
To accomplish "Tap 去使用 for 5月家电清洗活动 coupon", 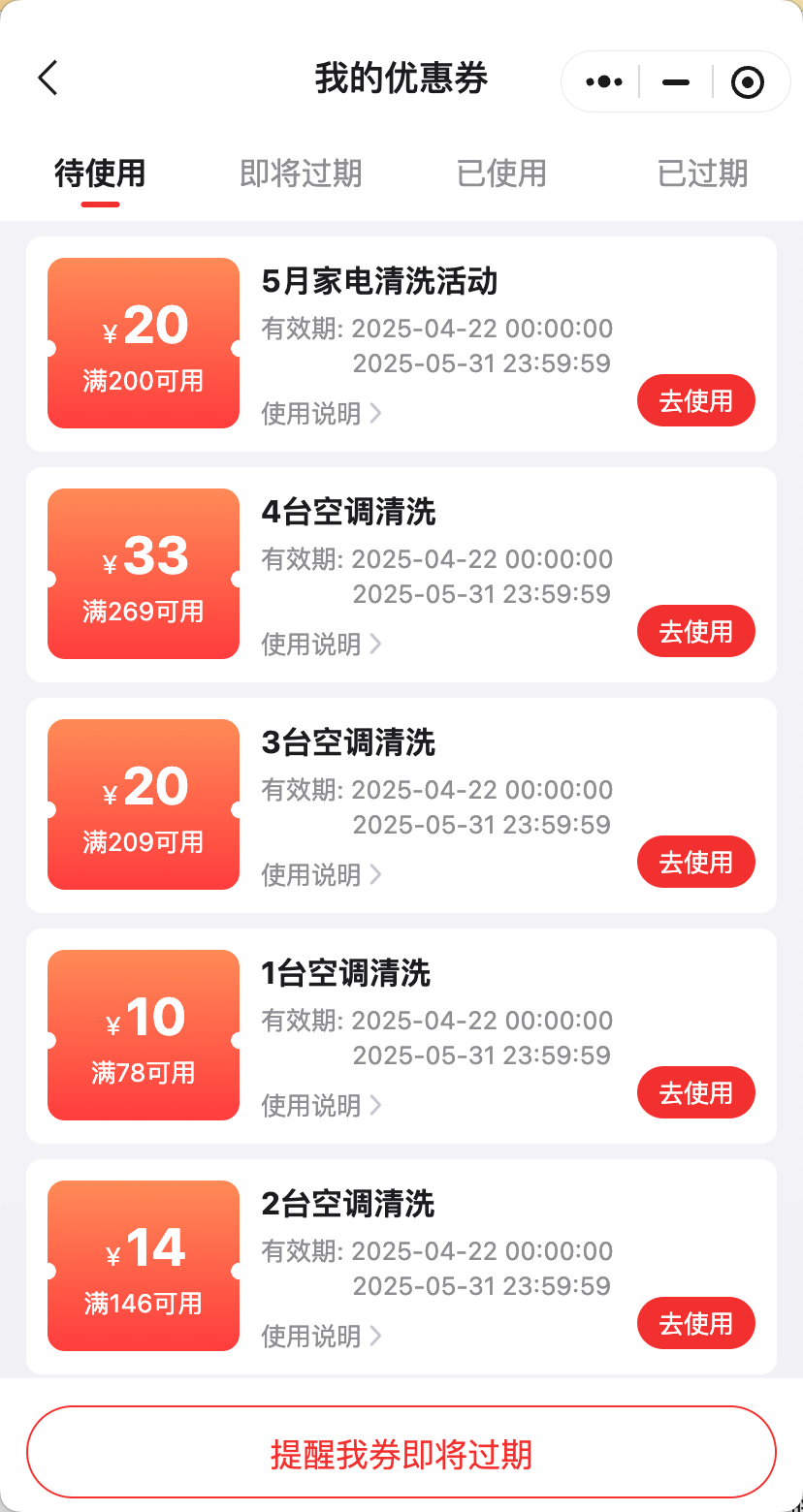I will (695, 400).
